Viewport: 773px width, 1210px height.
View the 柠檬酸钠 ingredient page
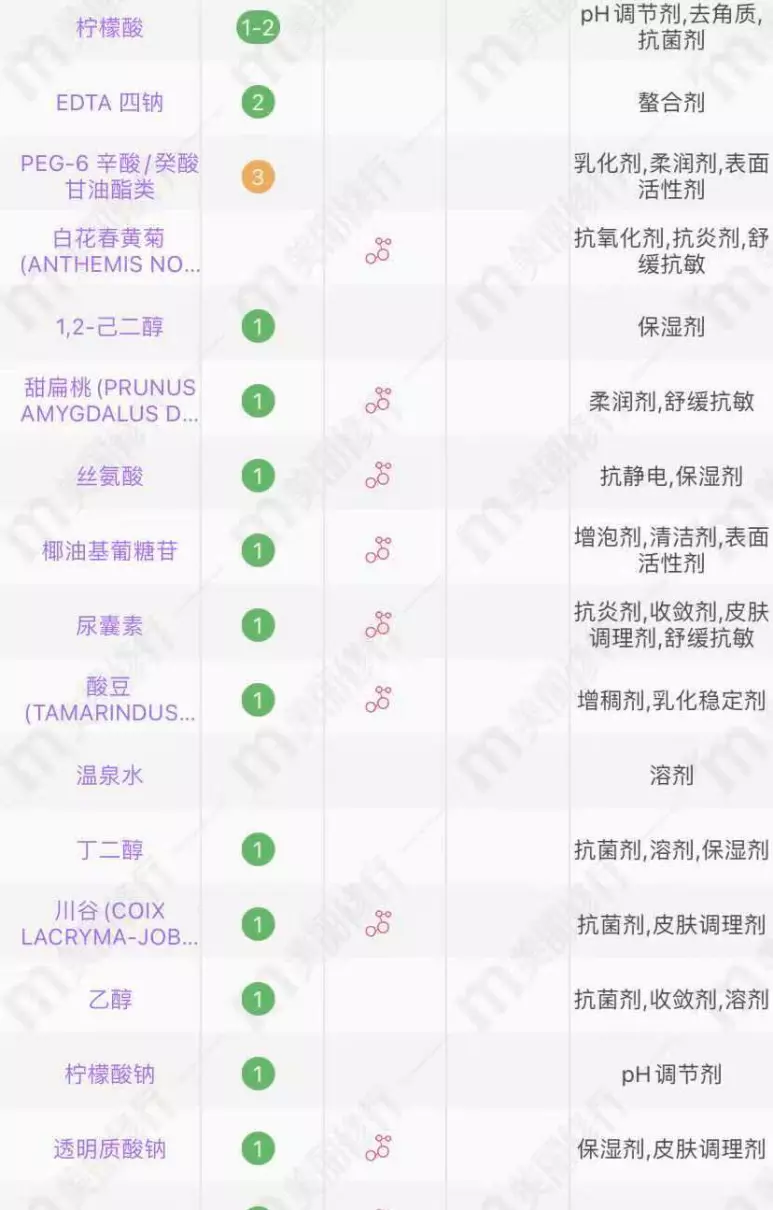tap(110, 1074)
